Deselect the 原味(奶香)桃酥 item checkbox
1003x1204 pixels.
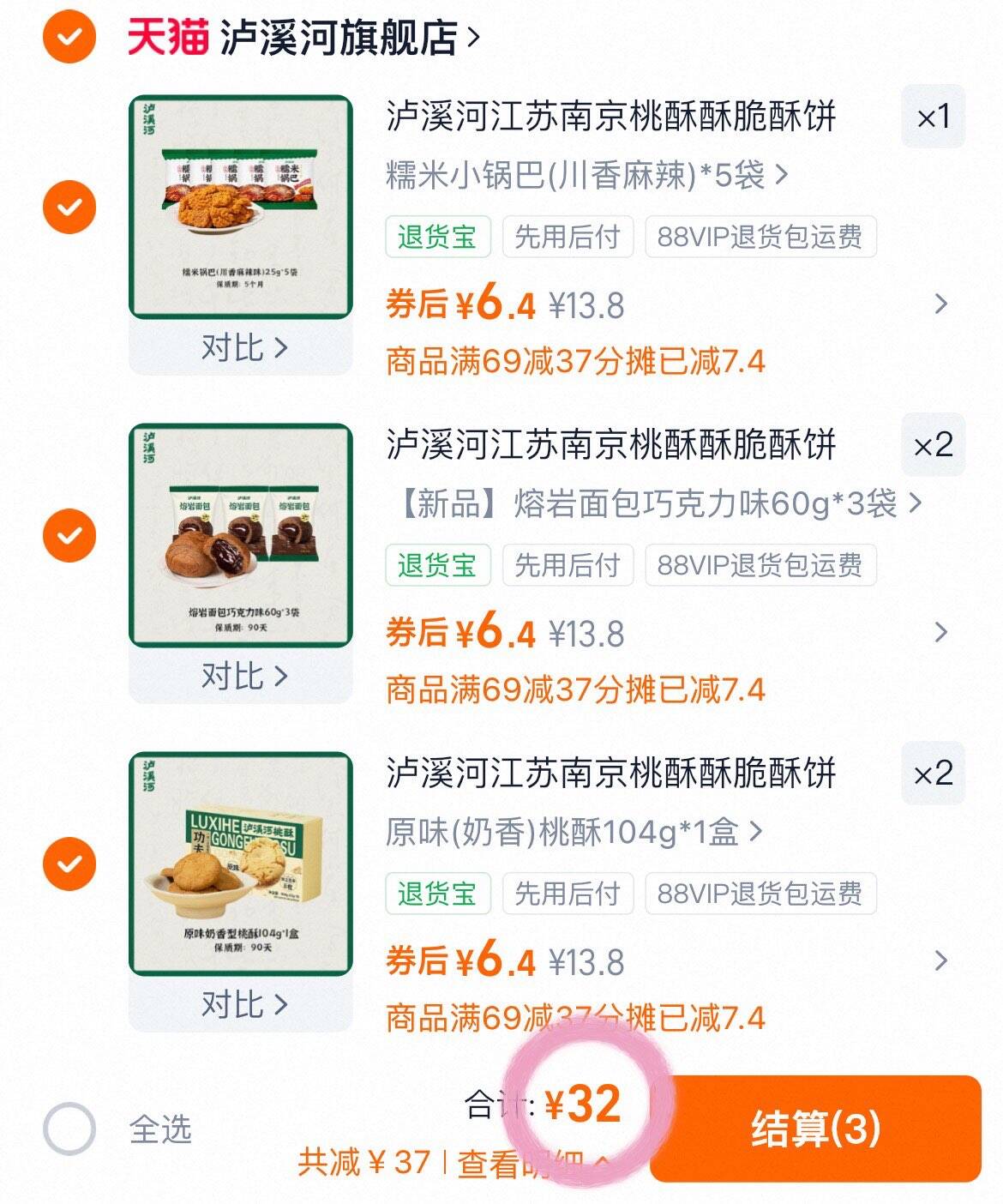(69, 864)
